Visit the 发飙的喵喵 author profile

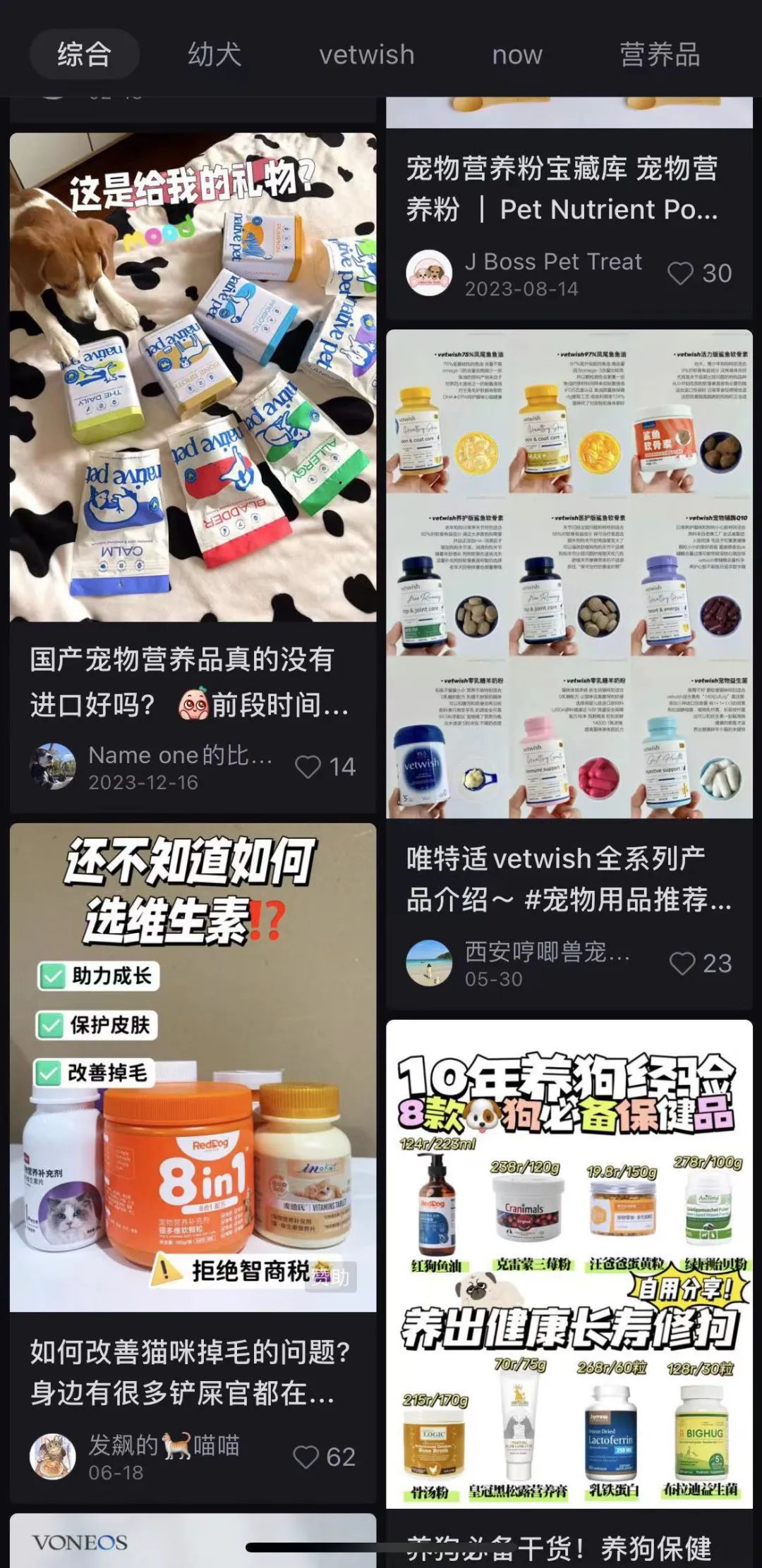tap(53, 1457)
